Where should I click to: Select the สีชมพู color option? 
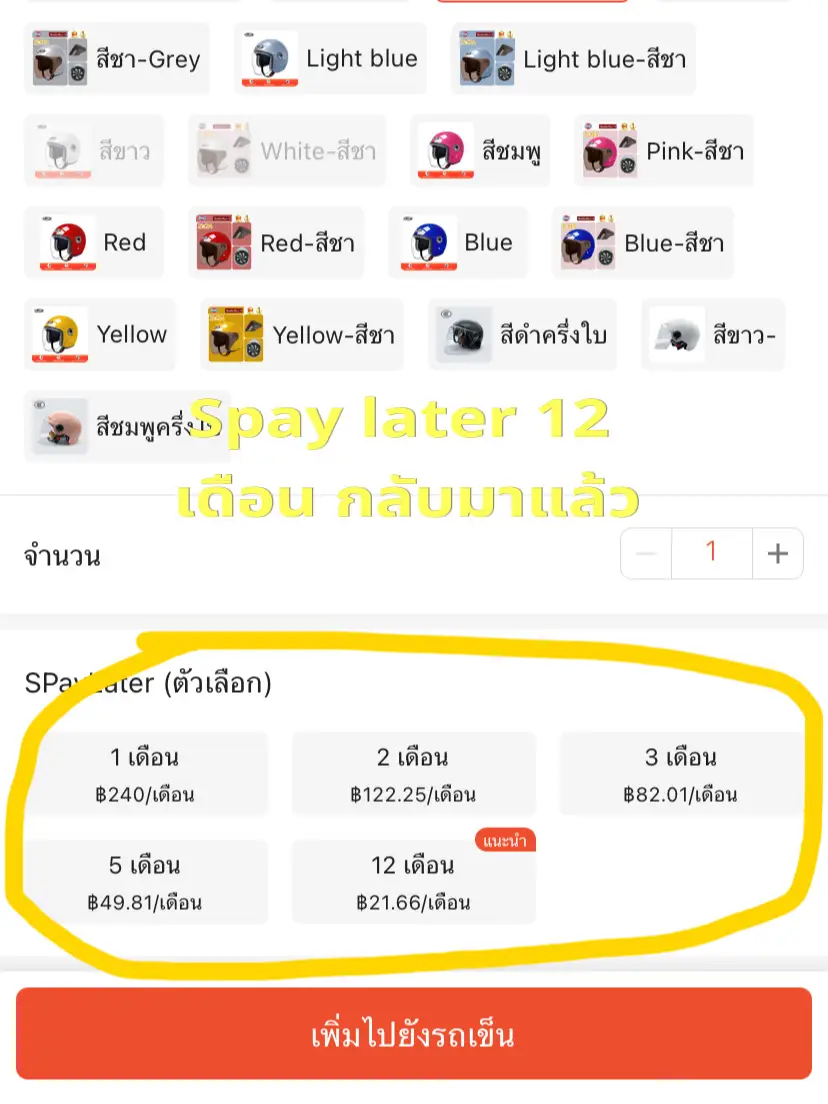[480, 150]
